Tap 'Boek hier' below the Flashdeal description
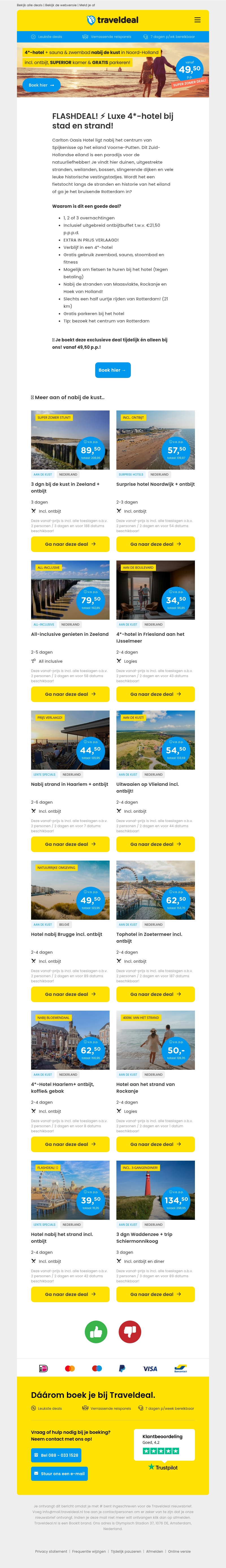The image size is (226, 1568). (112, 370)
